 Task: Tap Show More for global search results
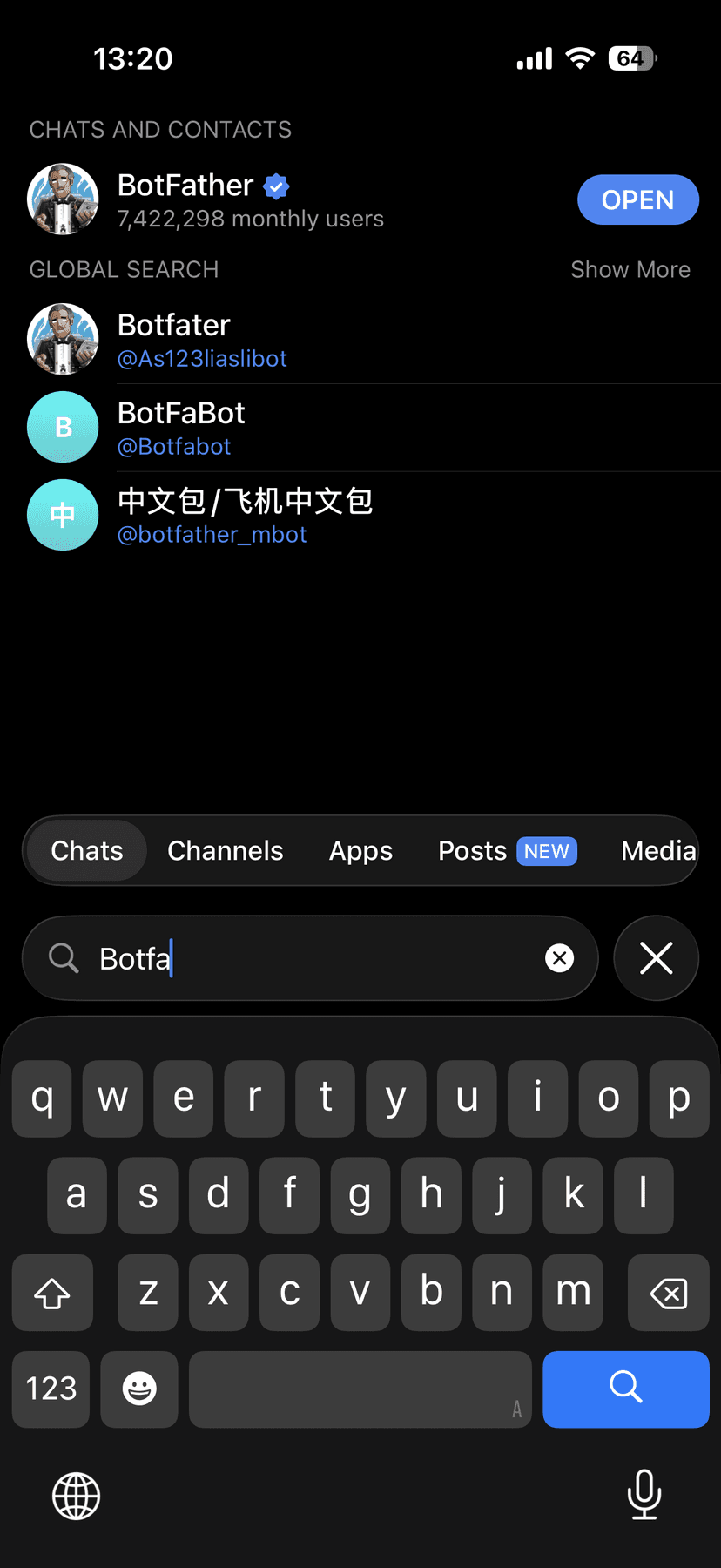[x=630, y=270]
